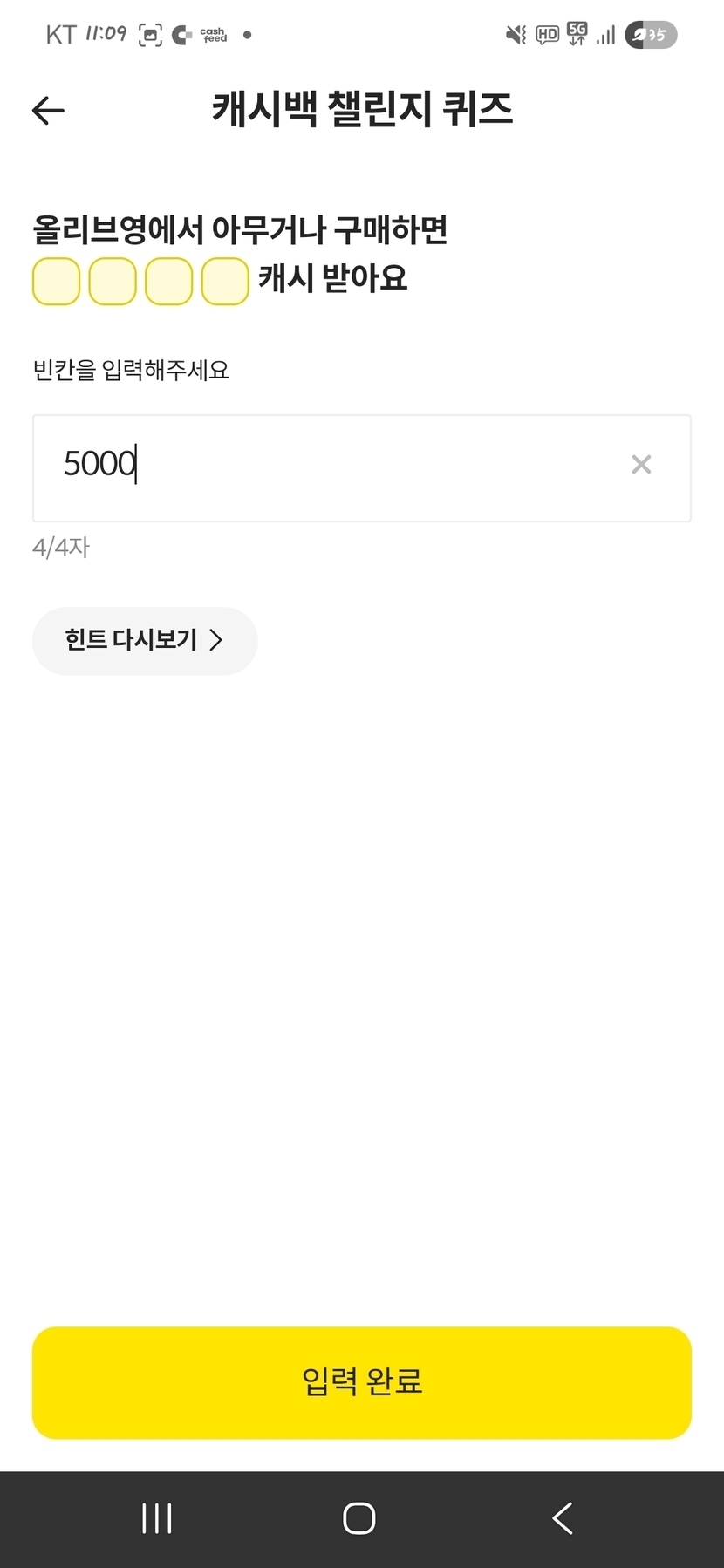Submit the answer with 입력 완료

pos(361,1382)
